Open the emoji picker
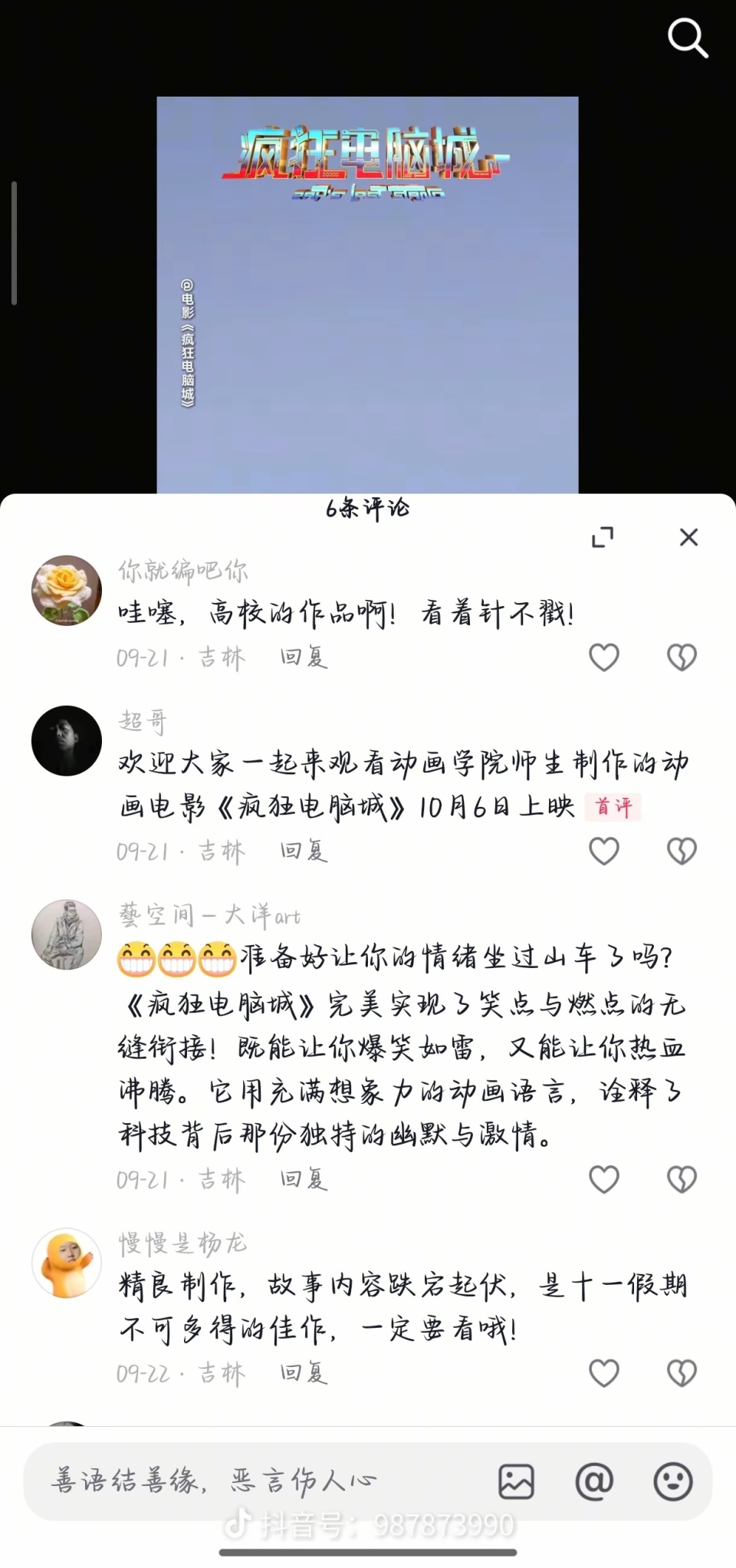Viewport: 736px width, 1568px height. tap(672, 1480)
